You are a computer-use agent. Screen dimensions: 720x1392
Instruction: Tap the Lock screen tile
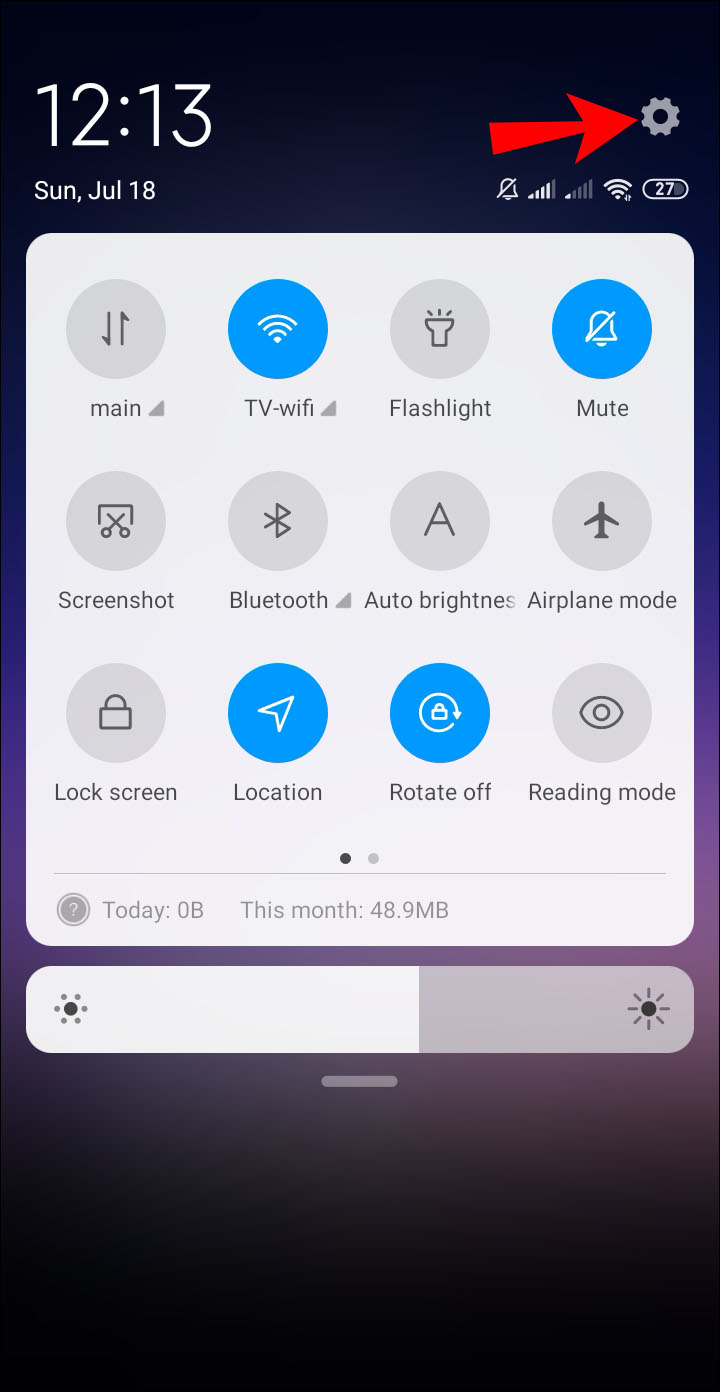pyautogui.click(x=116, y=713)
